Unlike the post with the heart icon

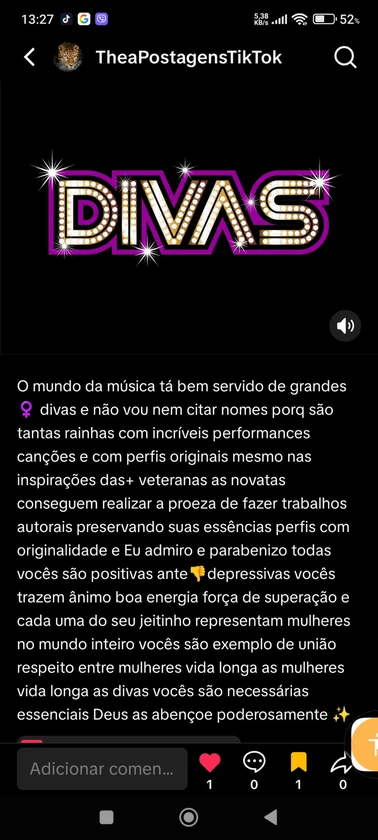(209, 762)
